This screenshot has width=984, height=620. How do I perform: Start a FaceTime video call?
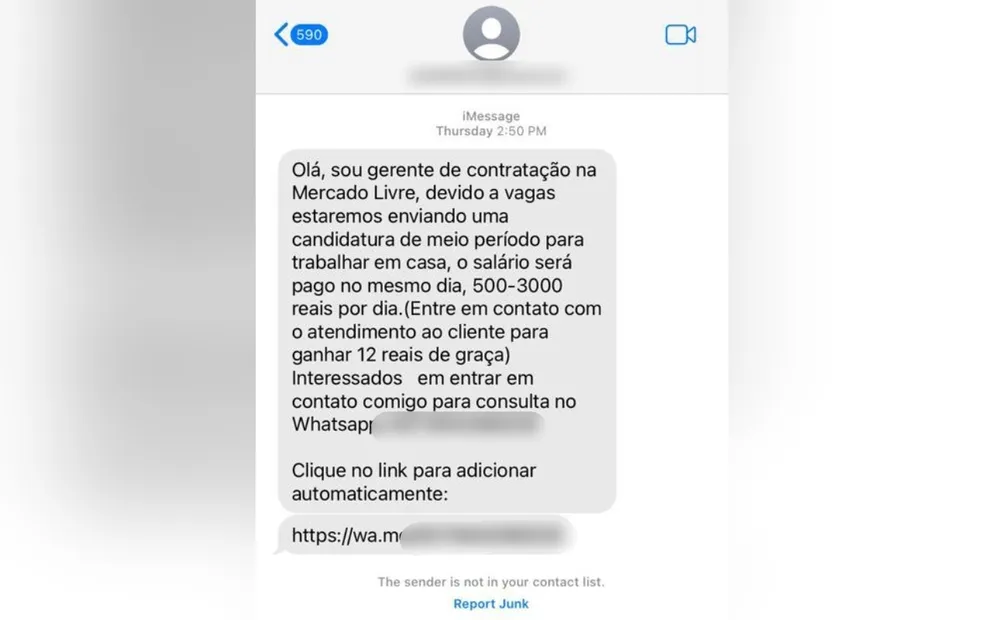[x=680, y=35]
